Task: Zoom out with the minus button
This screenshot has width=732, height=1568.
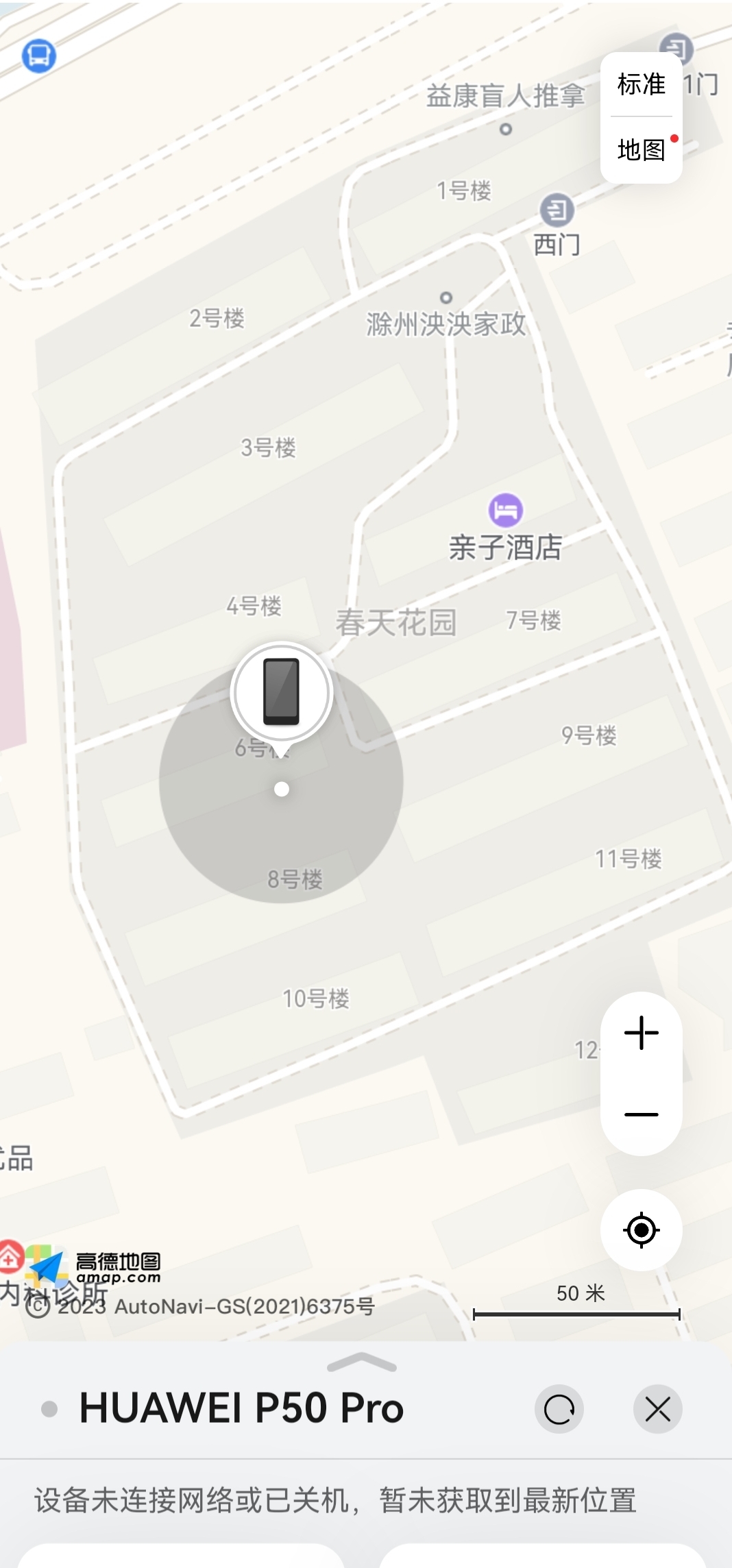Action: coord(642,1114)
